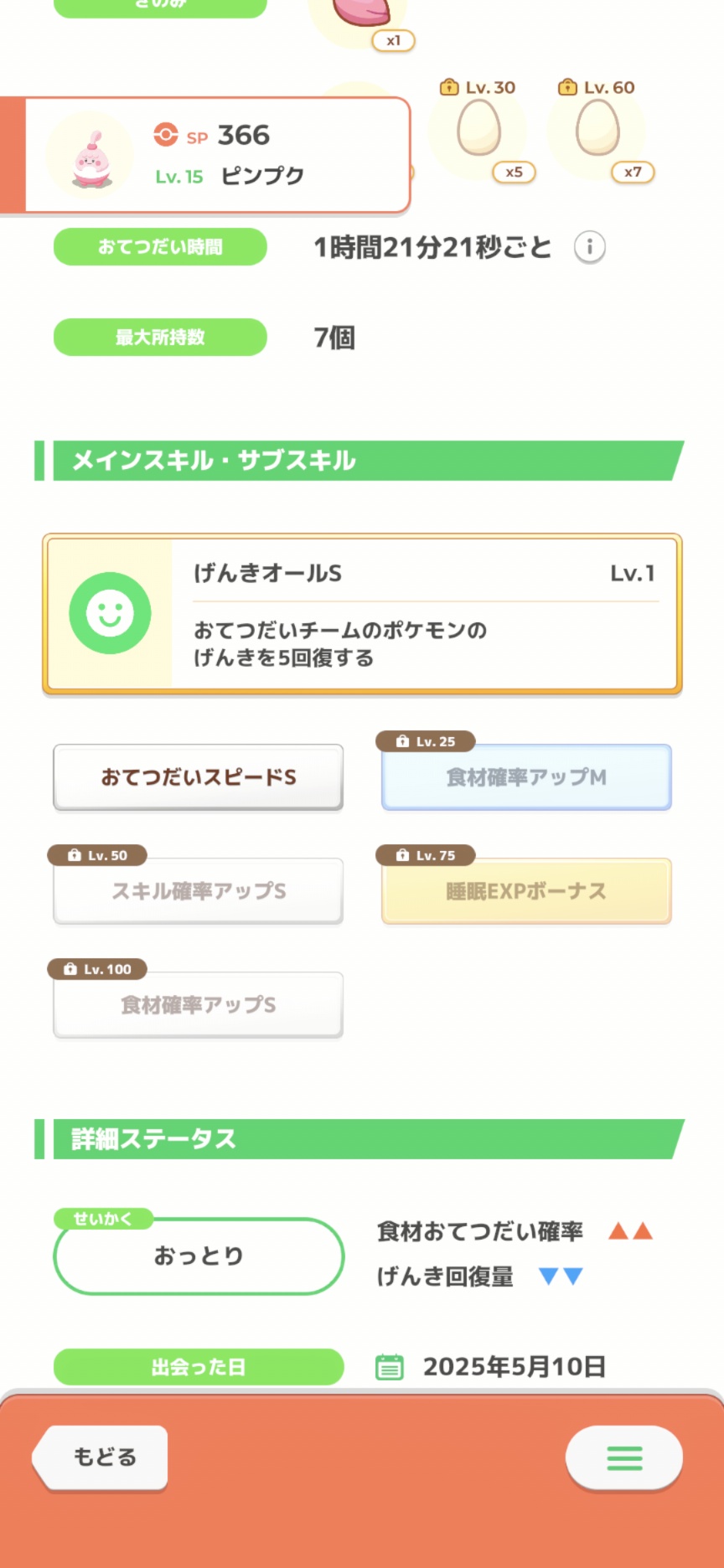The width and height of the screenshot is (724, 1568).
Task: Select the おてつだいスピードS sub skill
Action: click(199, 777)
